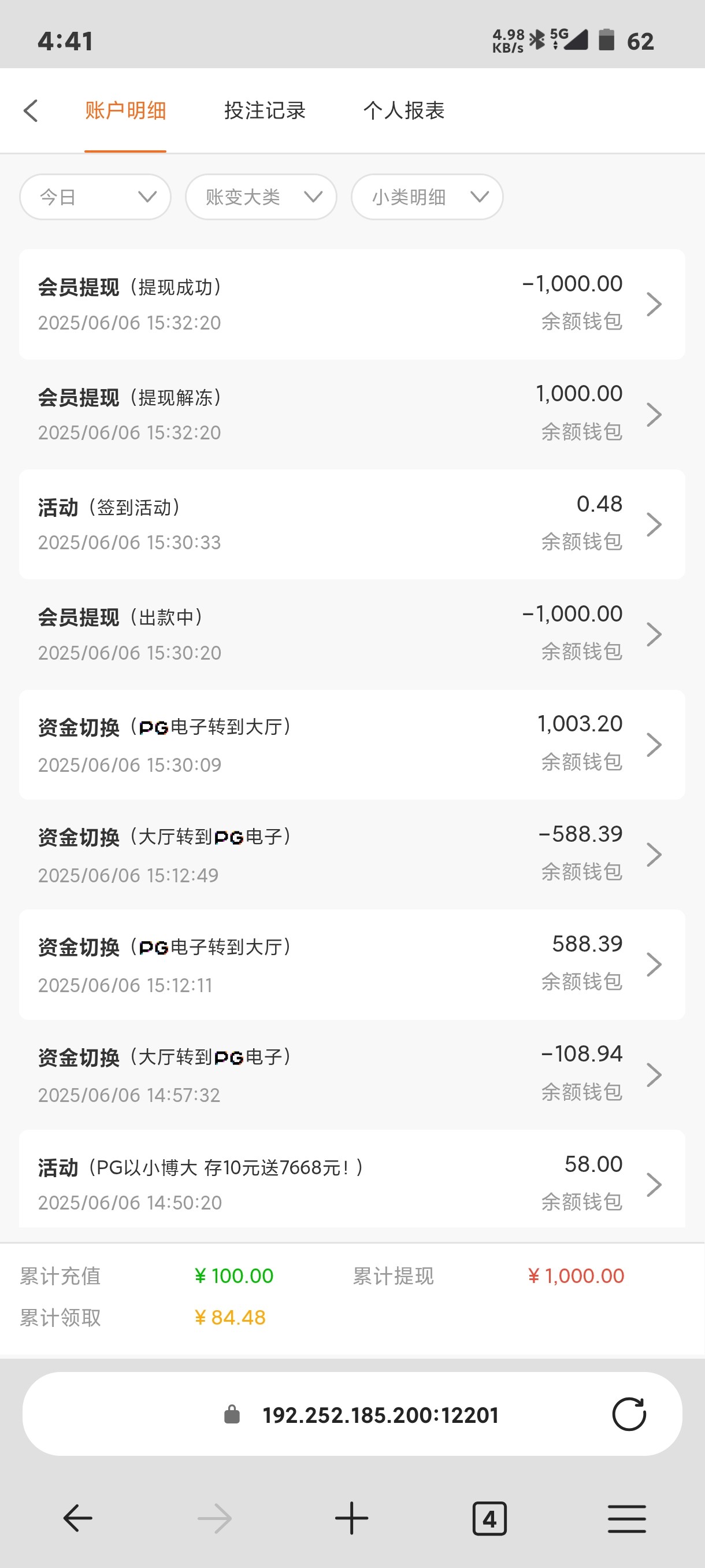View the 出款中 withdrawal entry
705x1568 pixels.
(x=351, y=634)
